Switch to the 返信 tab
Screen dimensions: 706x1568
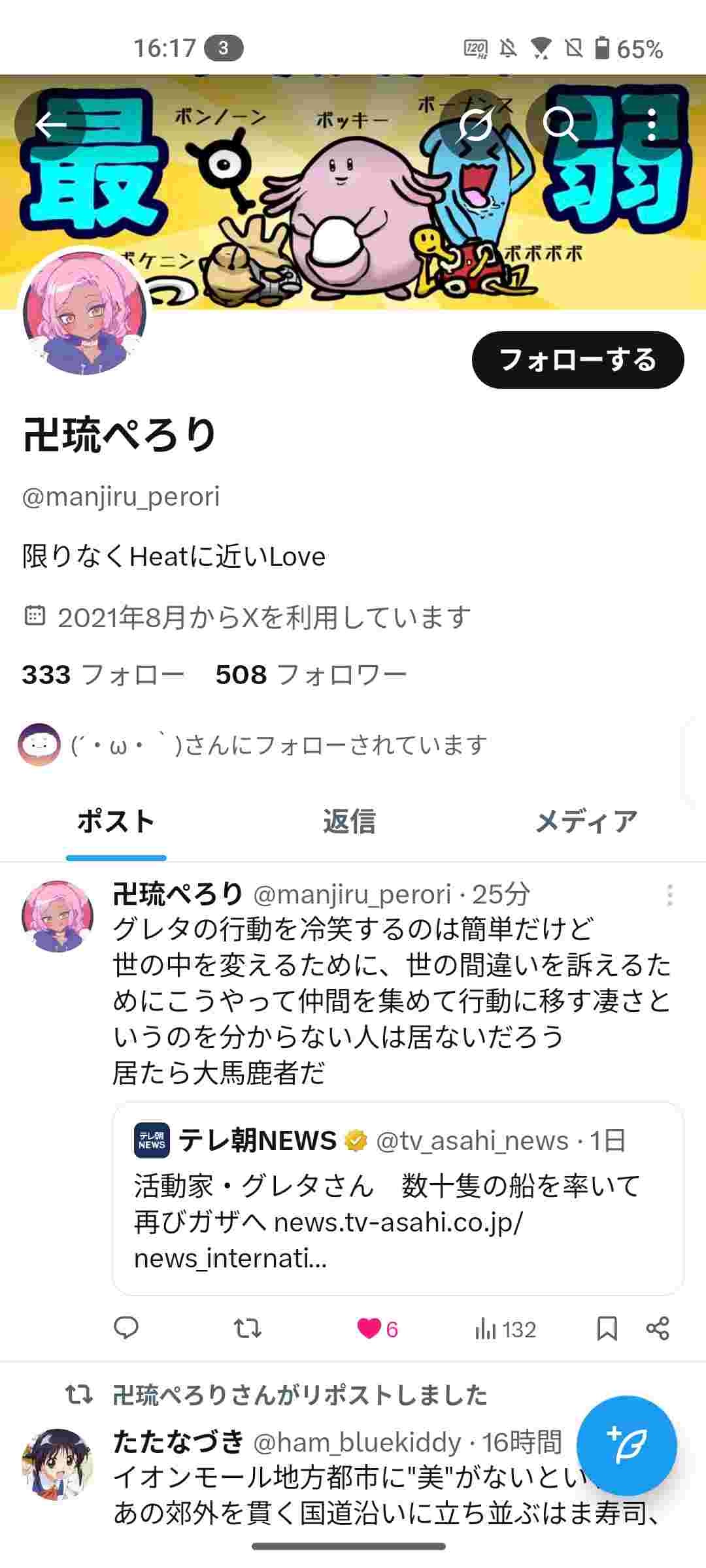point(349,822)
